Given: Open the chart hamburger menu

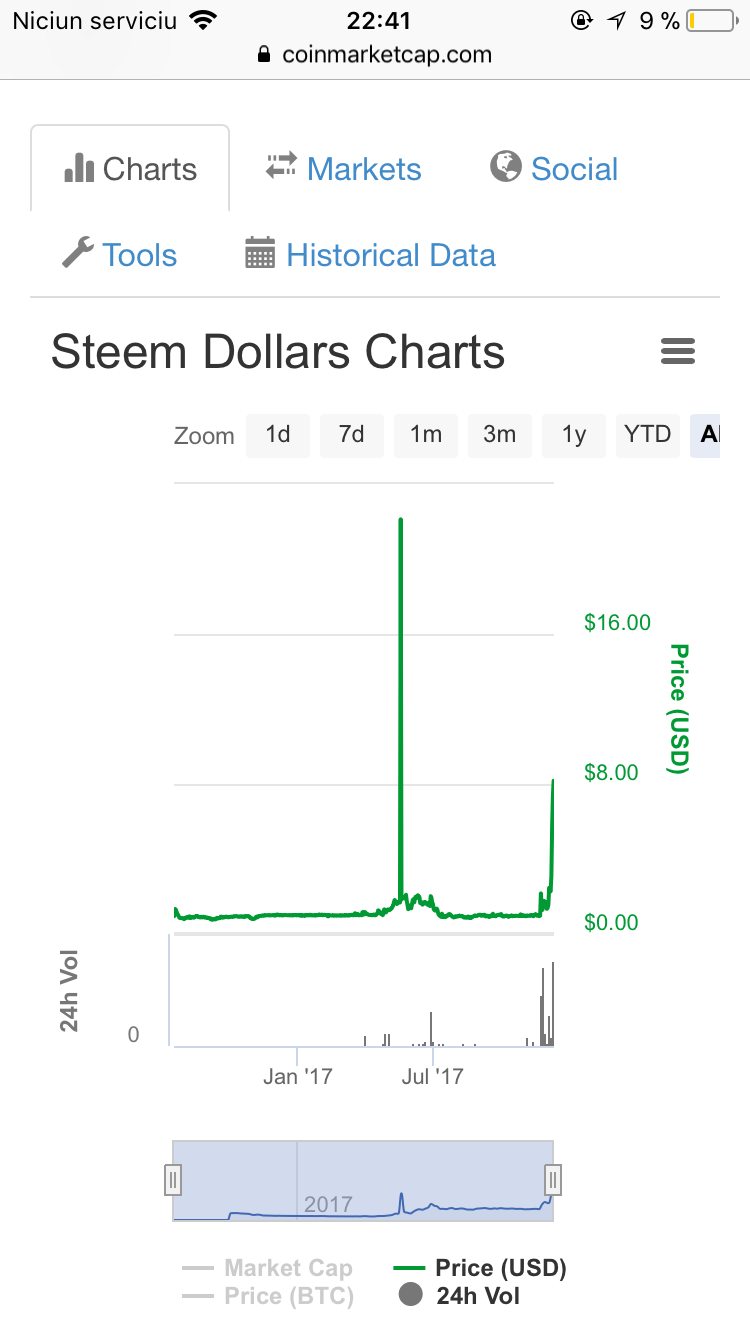Looking at the screenshot, I should click(678, 352).
